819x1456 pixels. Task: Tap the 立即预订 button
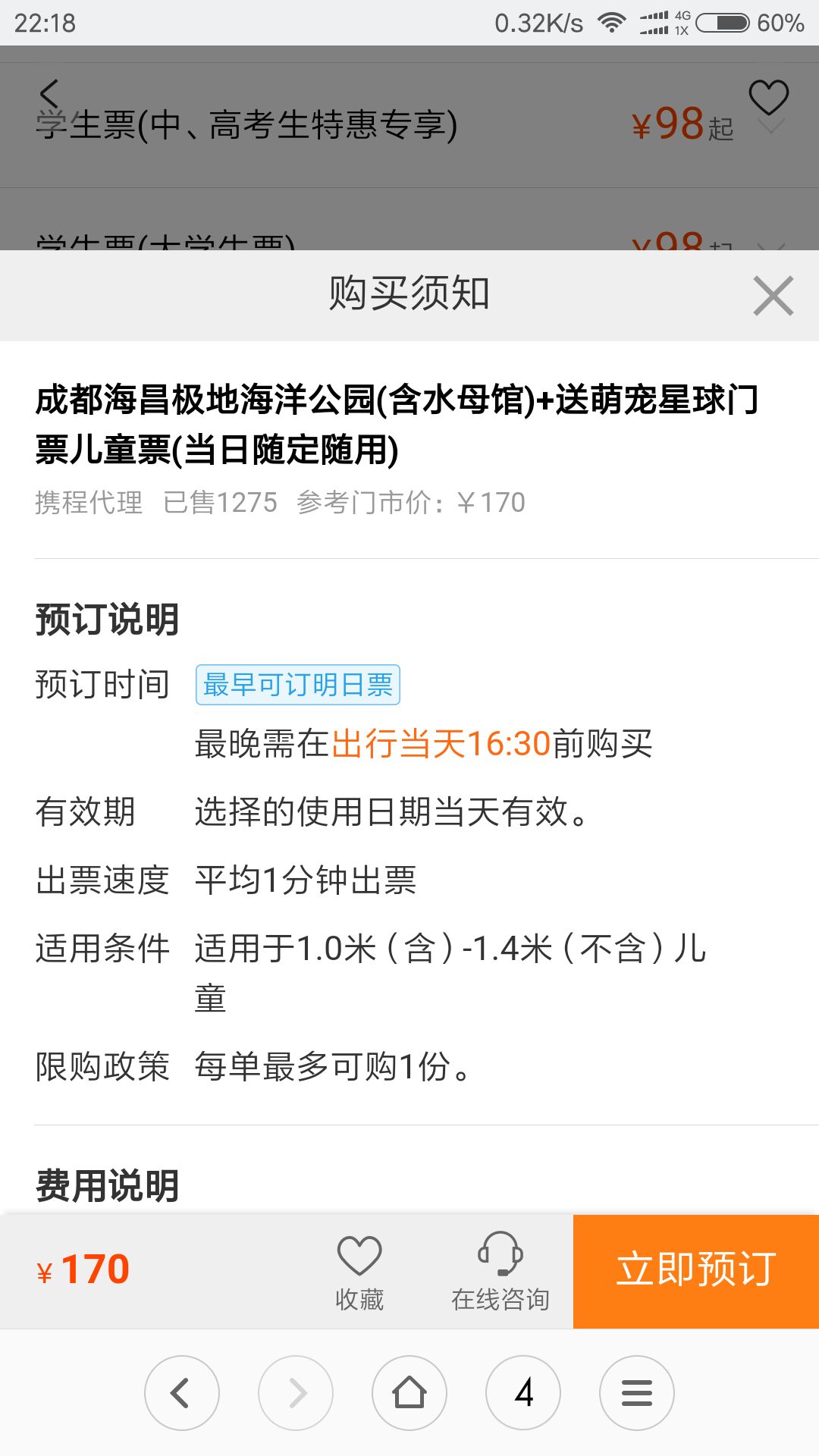coord(695,1271)
